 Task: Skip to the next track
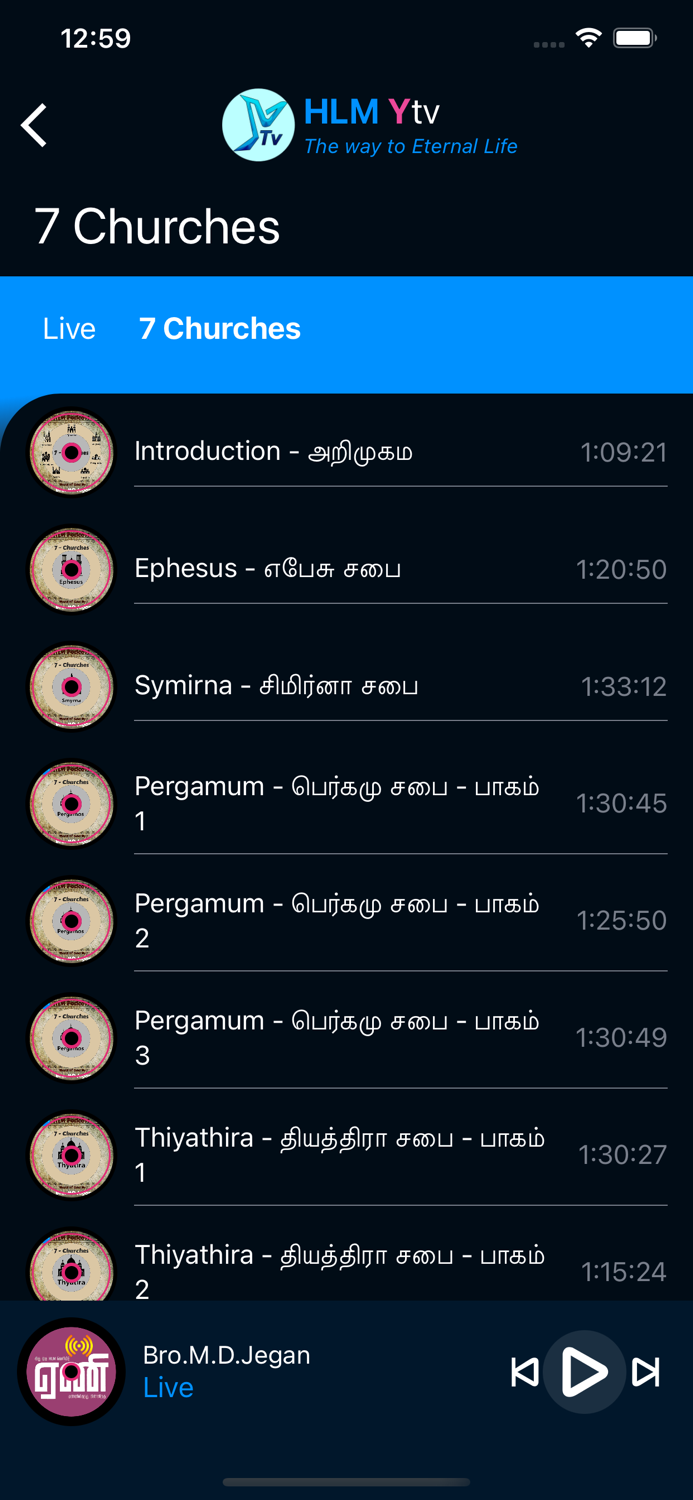click(646, 1372)
